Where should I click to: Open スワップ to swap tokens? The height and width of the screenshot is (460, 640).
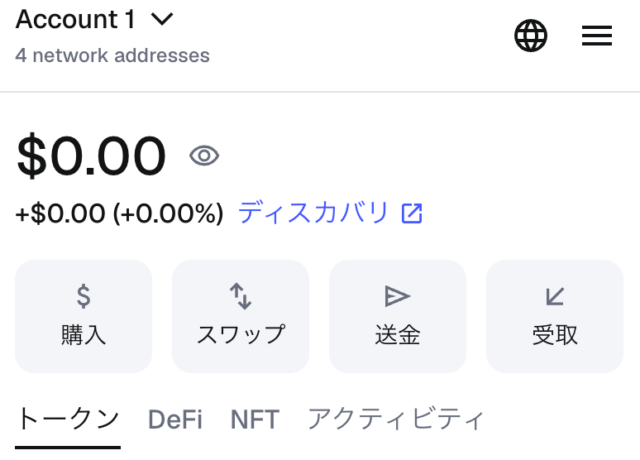pos(241,316)
